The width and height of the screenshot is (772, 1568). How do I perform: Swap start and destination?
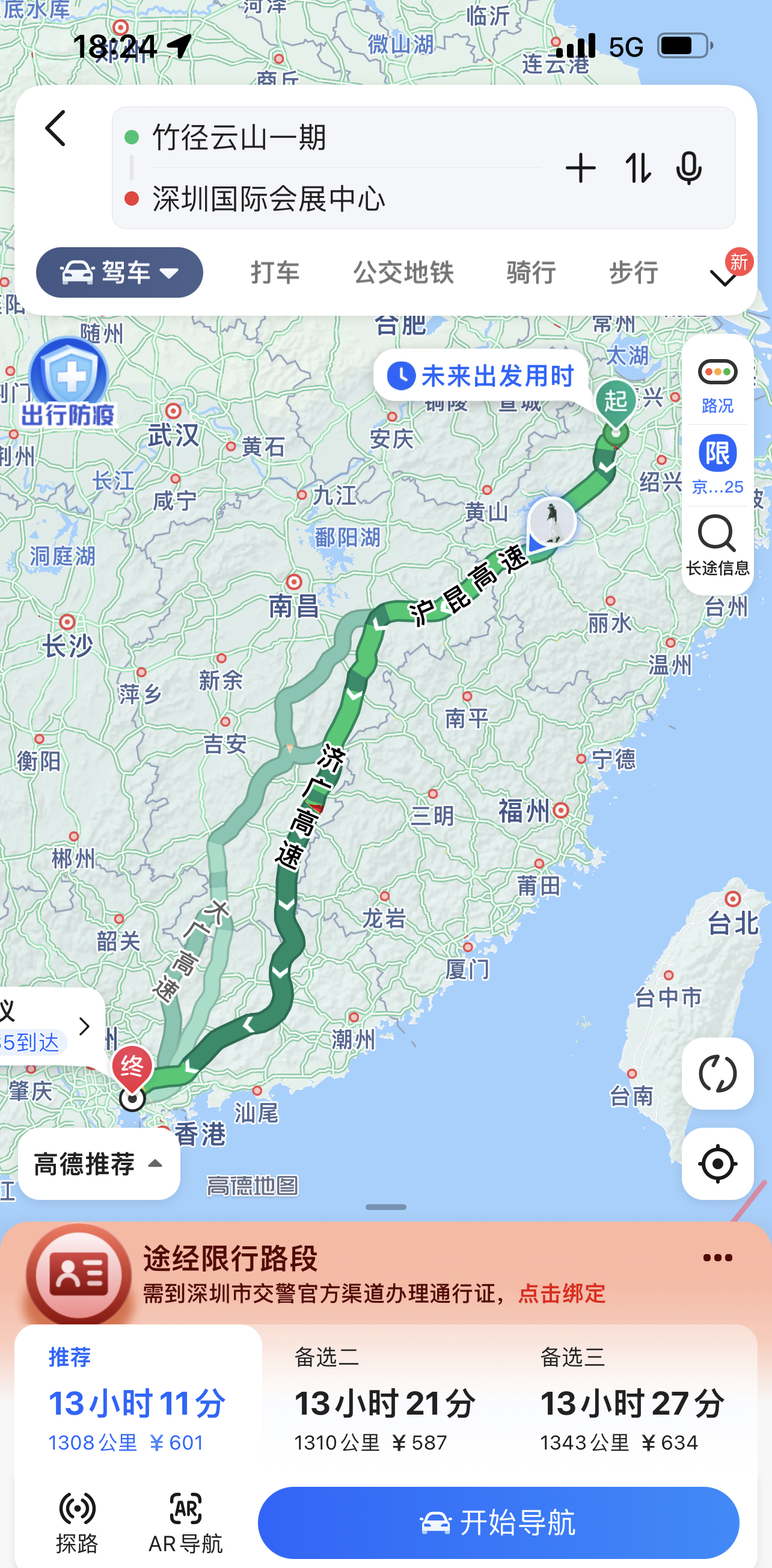[637, 168]
